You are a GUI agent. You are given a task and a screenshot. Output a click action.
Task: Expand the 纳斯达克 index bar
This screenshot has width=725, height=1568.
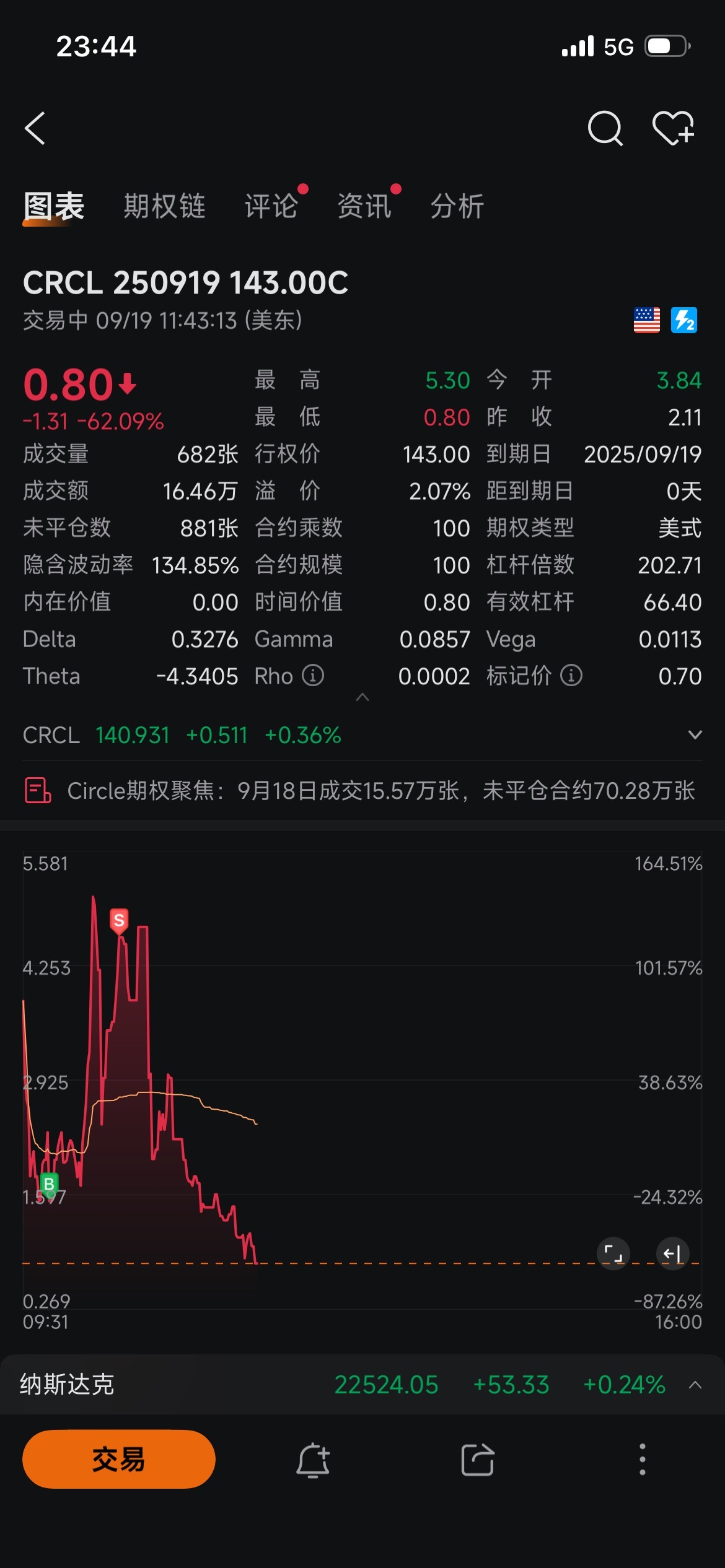(x=695, y=1385)
